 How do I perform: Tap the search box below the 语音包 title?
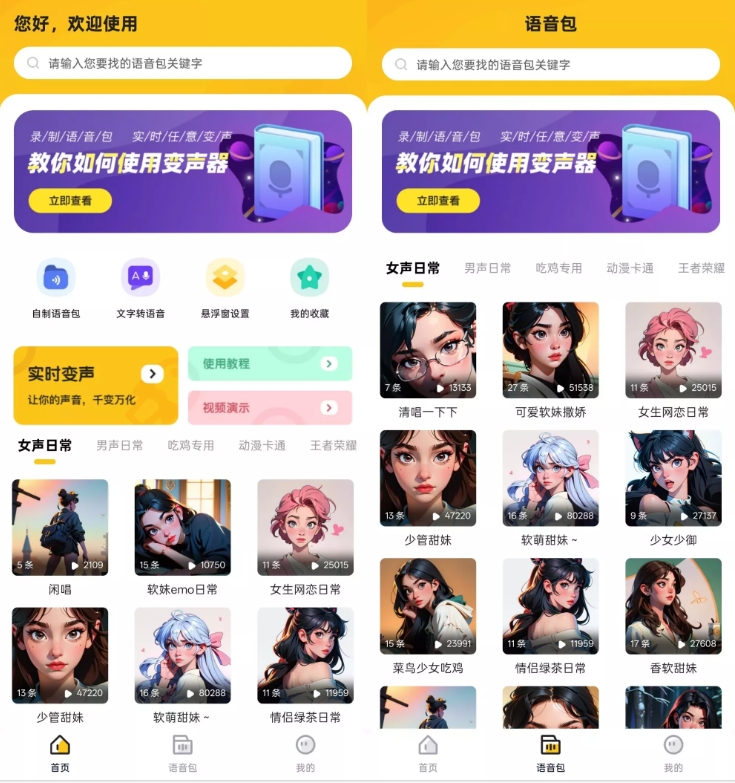[x=551, y=64]
